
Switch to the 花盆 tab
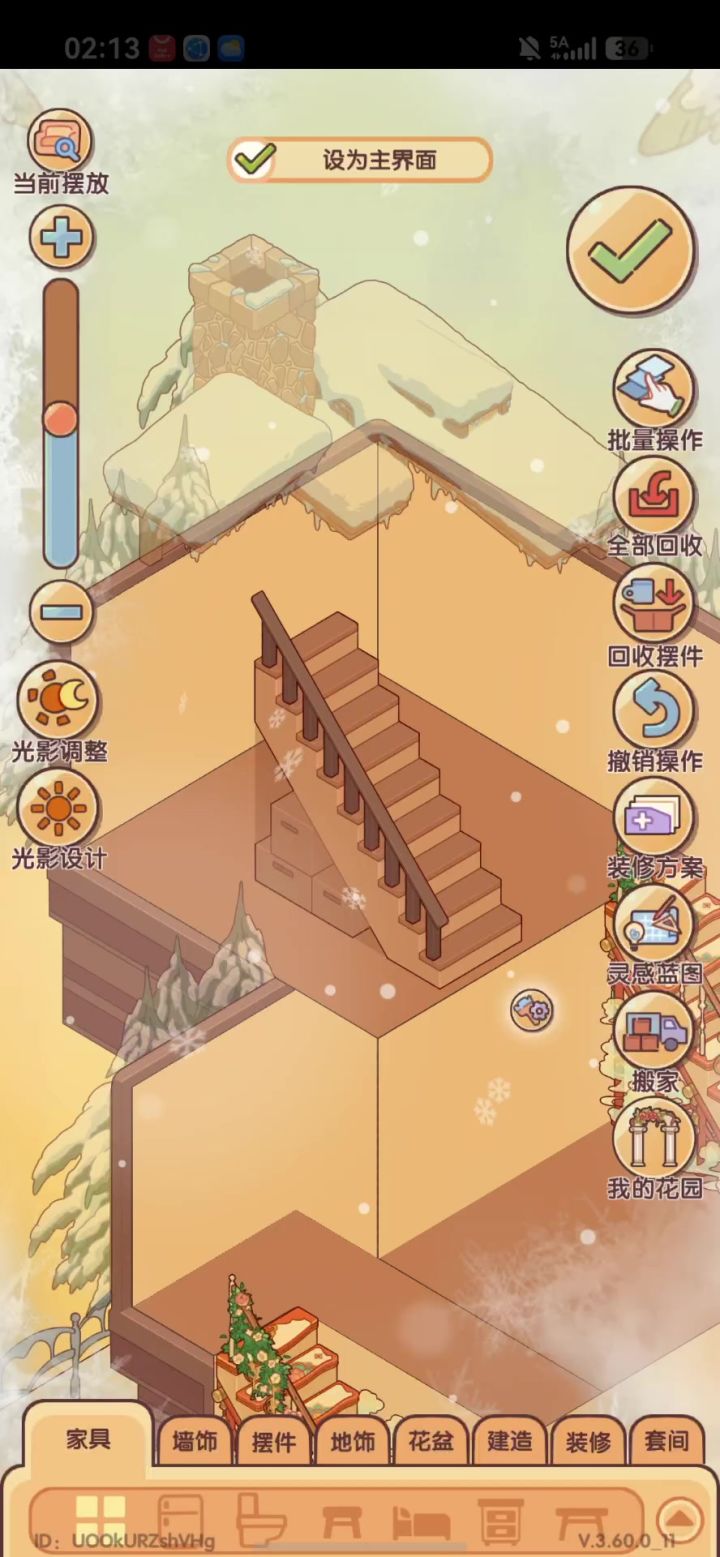[x=431, y=1441]
